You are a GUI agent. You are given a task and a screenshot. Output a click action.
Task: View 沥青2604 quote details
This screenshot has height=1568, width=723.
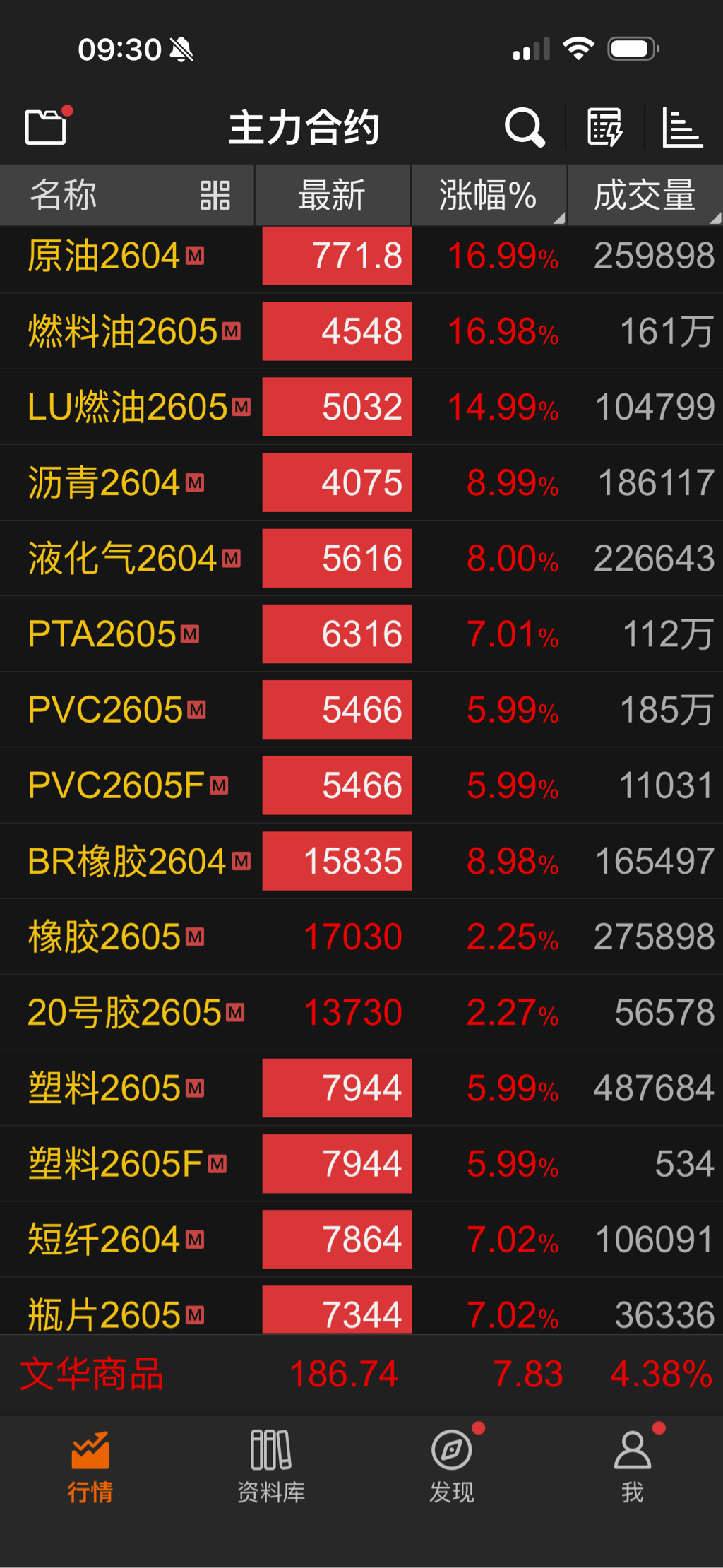(x=361, y=482)
